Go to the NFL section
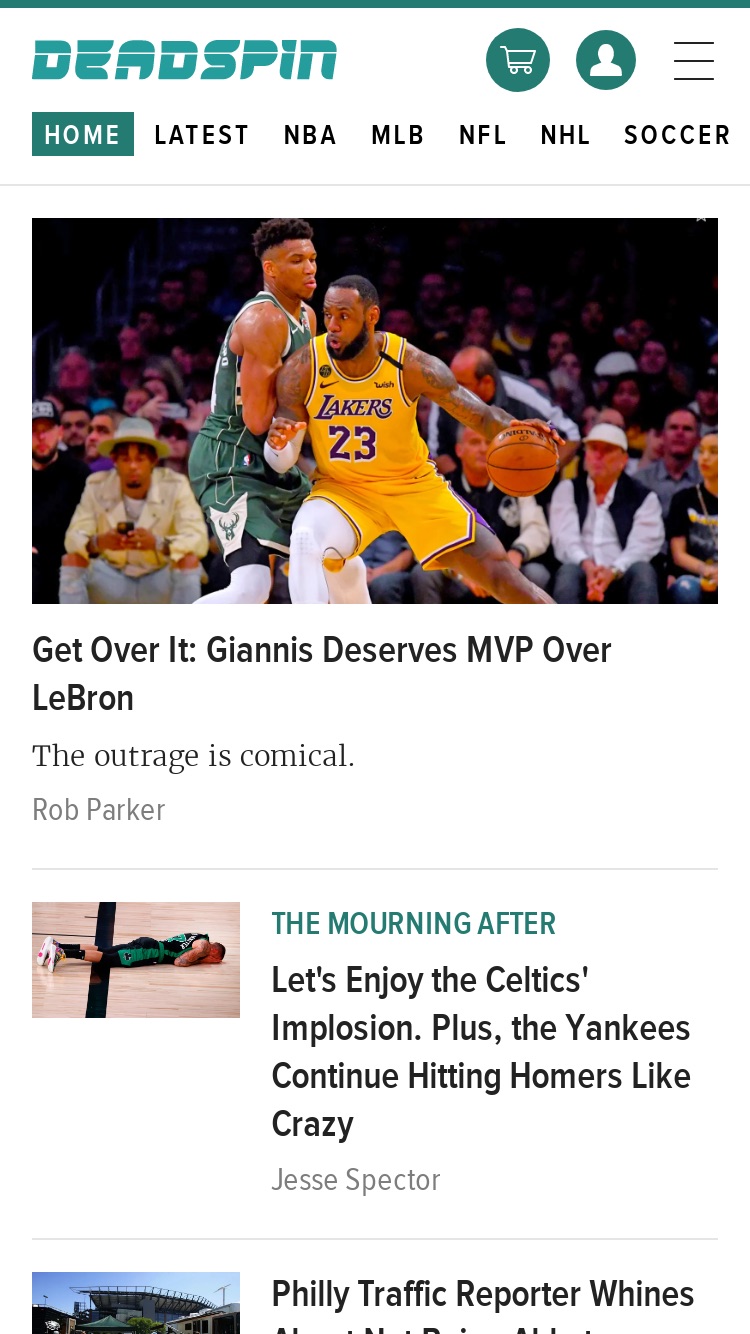 (x=483, y=135)
